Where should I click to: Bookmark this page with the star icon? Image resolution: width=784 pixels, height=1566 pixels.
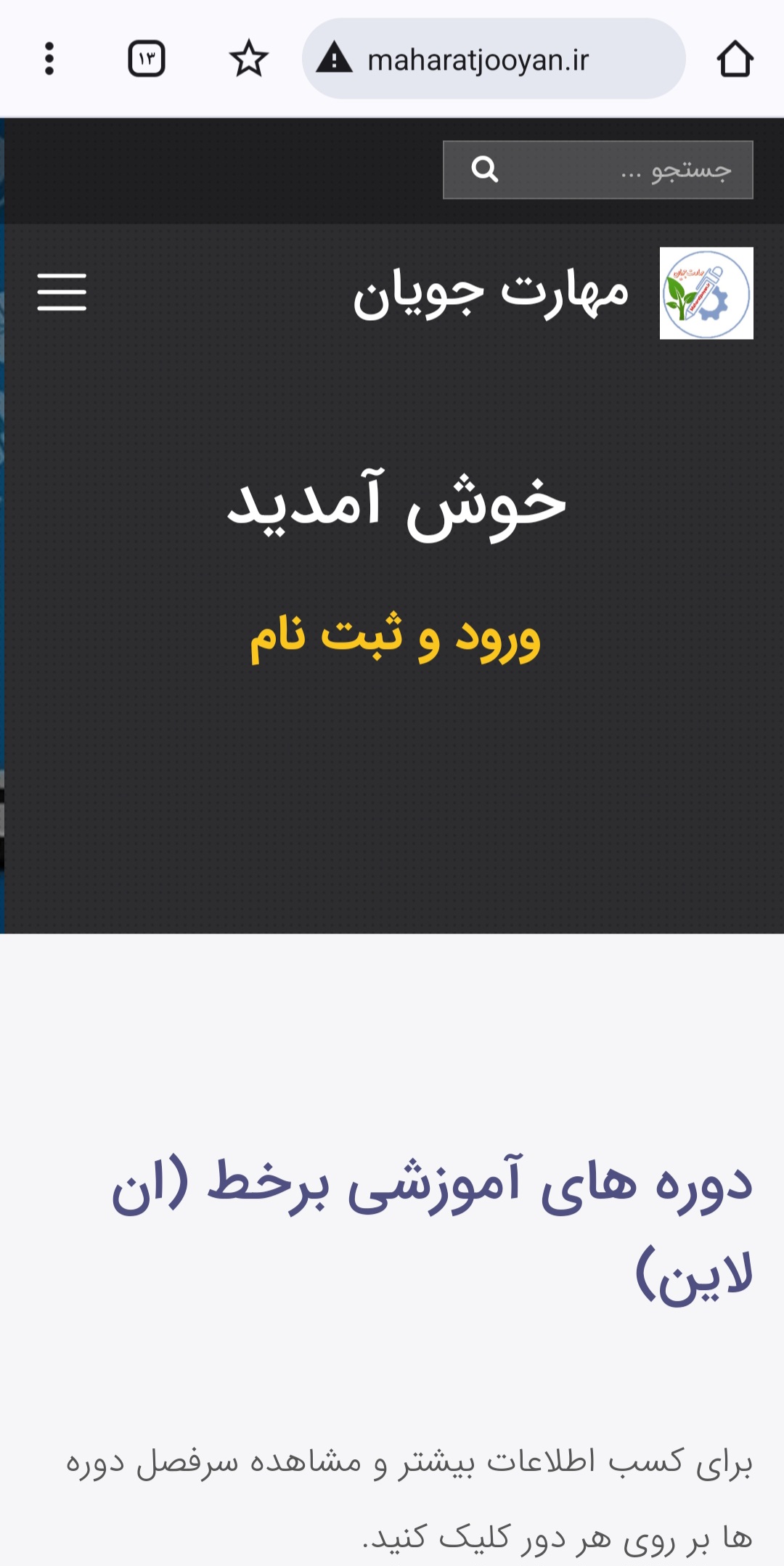point(249,59)
